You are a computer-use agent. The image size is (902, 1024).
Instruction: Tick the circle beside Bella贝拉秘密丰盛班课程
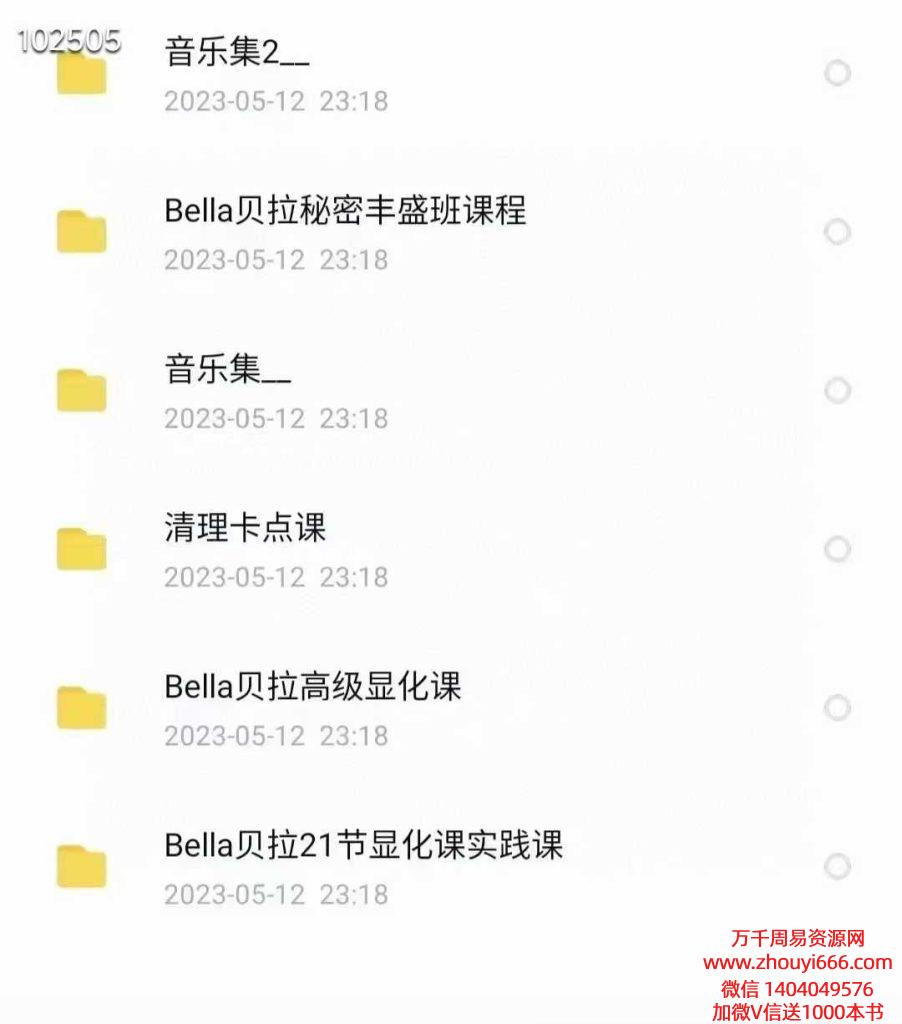[x=837, y=232]
